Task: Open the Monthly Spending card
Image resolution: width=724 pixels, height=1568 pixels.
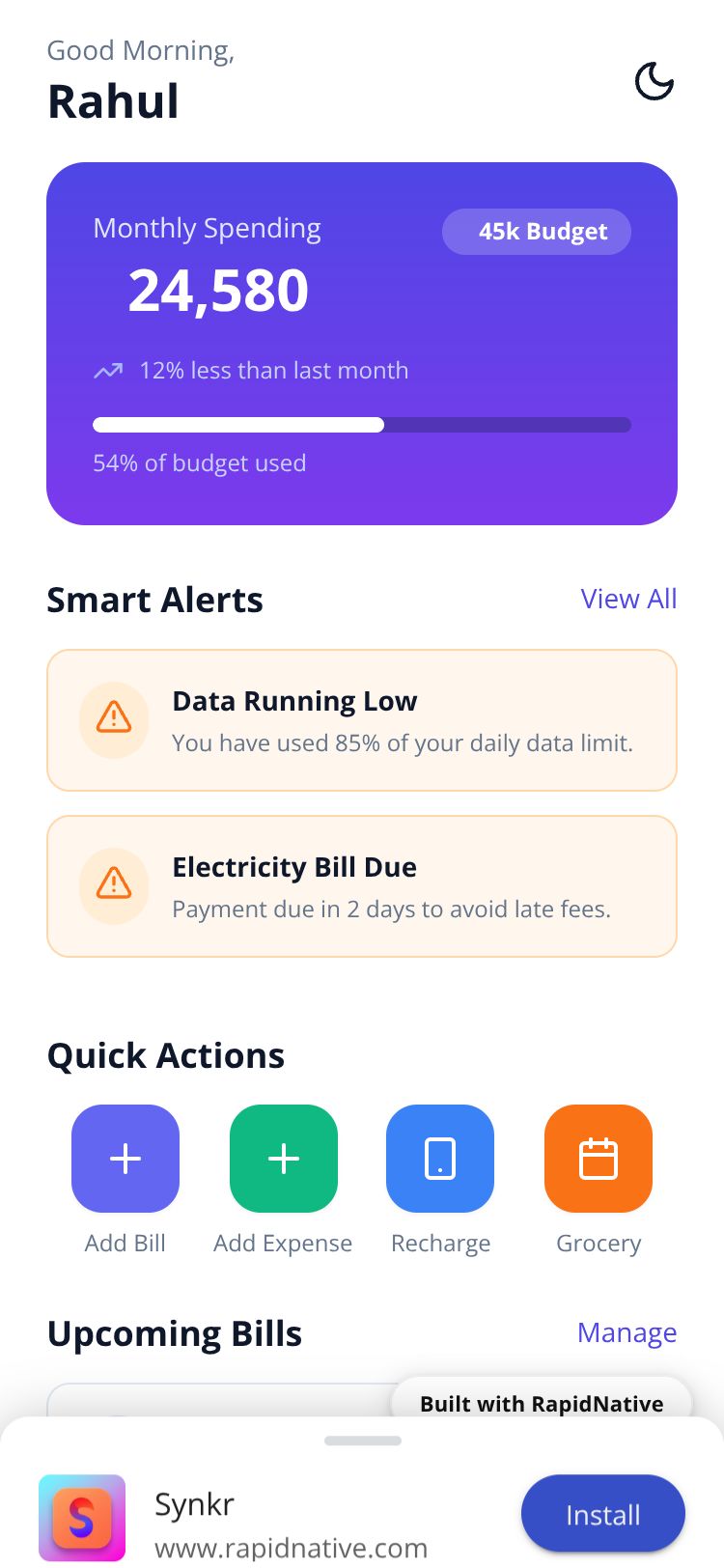Action: [x=361, y=343]
